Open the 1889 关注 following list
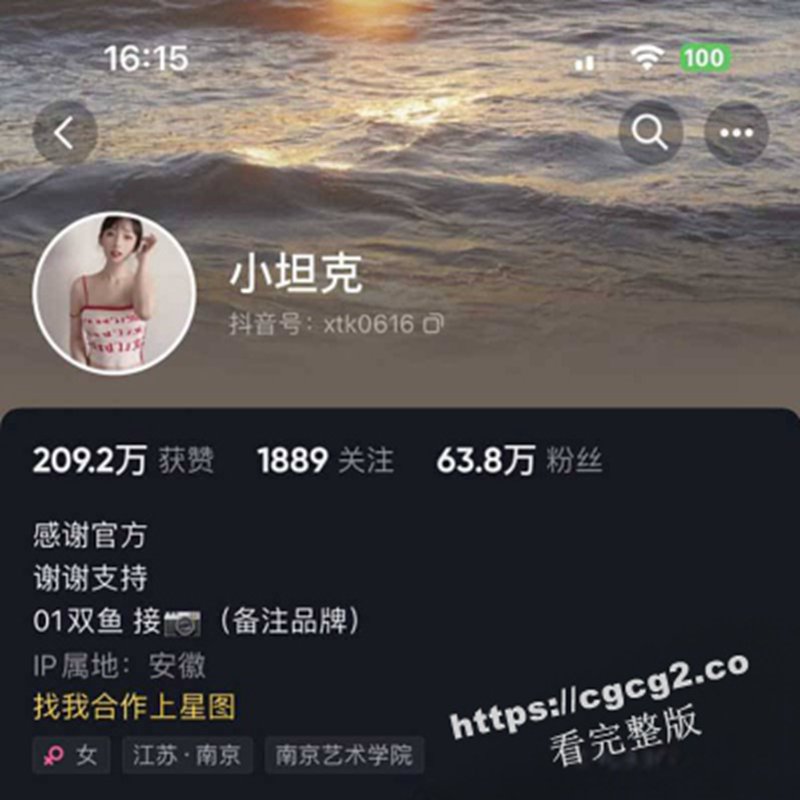 (x=325, y=461)
